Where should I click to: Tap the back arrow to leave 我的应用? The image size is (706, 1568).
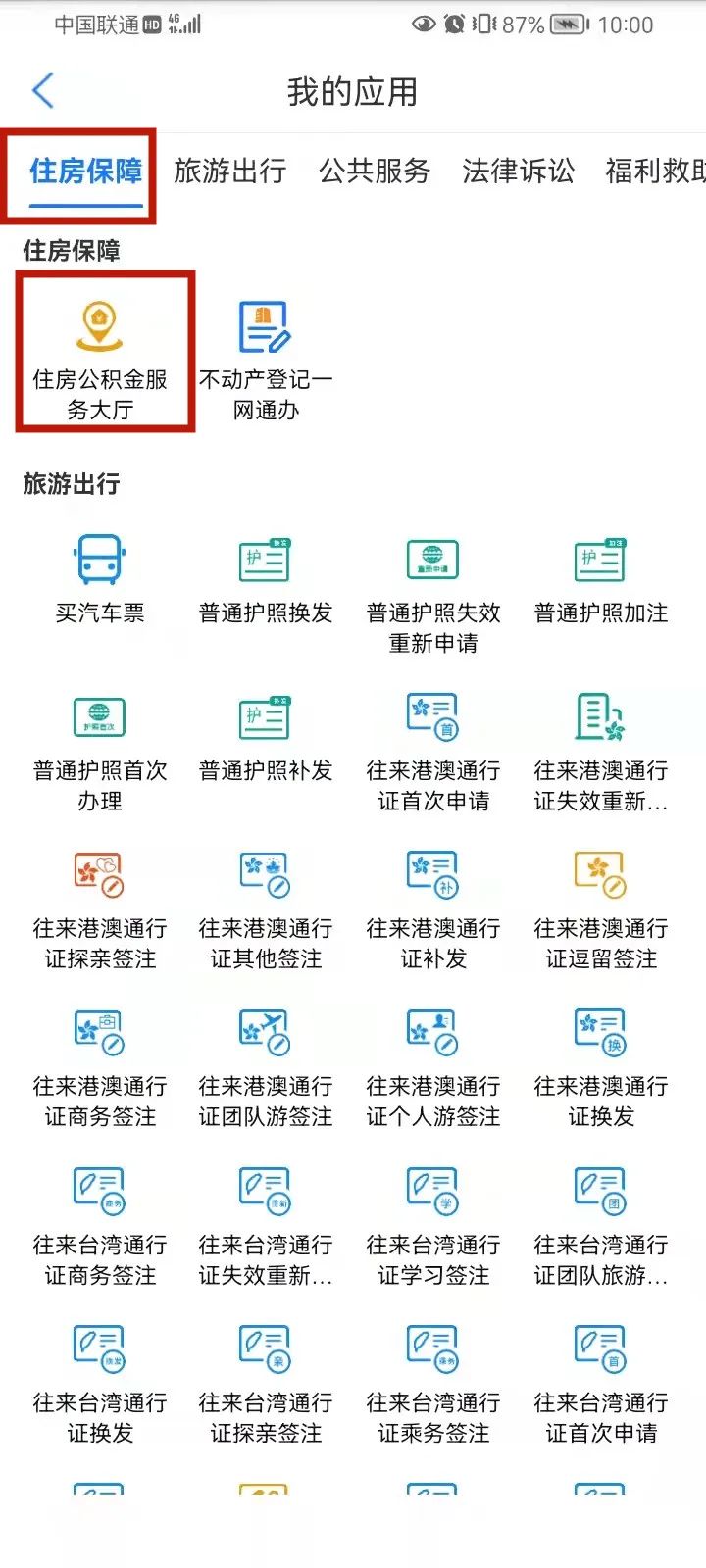click(42, 90)
